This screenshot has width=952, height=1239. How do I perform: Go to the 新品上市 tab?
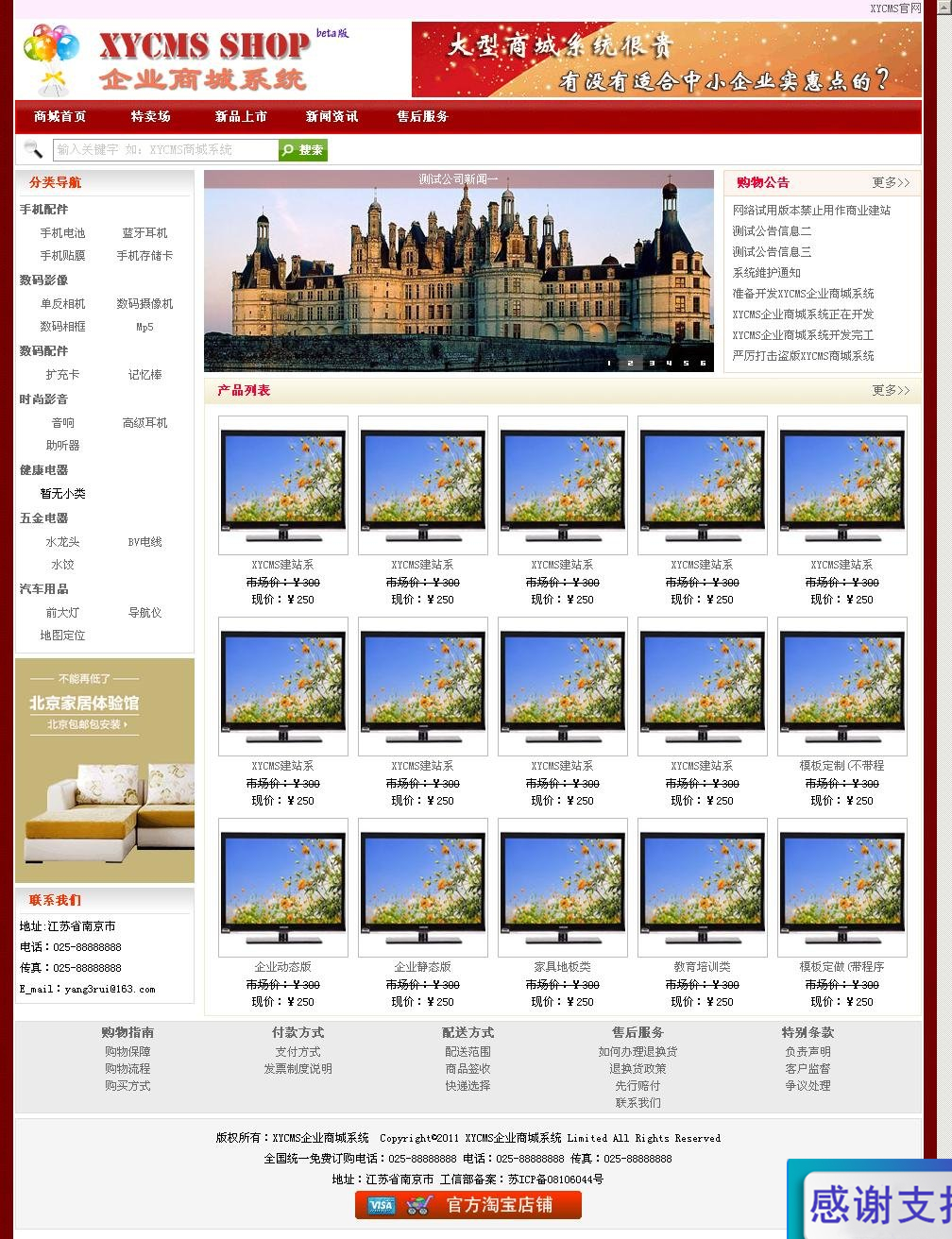[241, 117]
